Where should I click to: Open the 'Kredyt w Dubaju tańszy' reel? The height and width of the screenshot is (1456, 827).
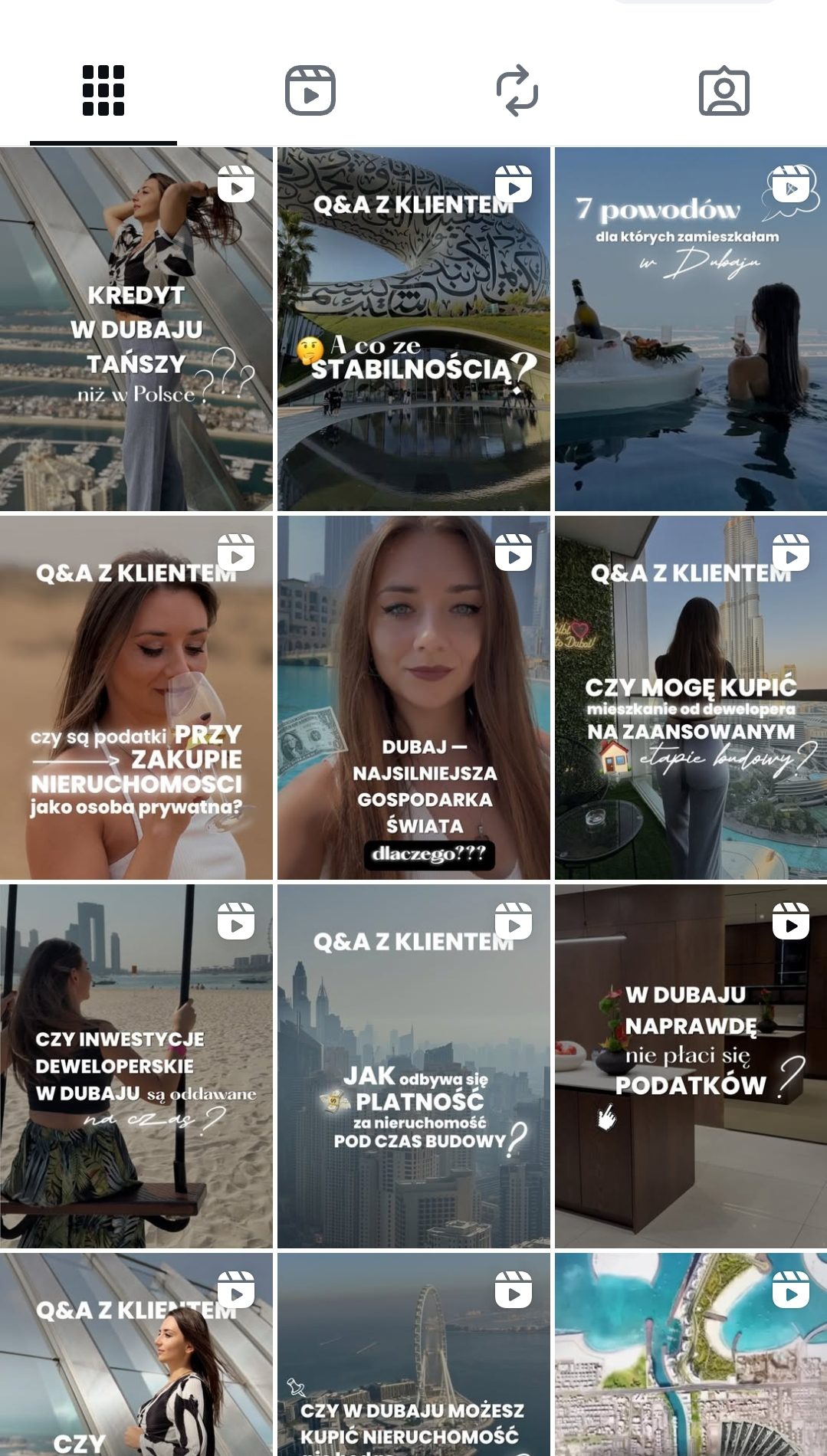[136, 330]
